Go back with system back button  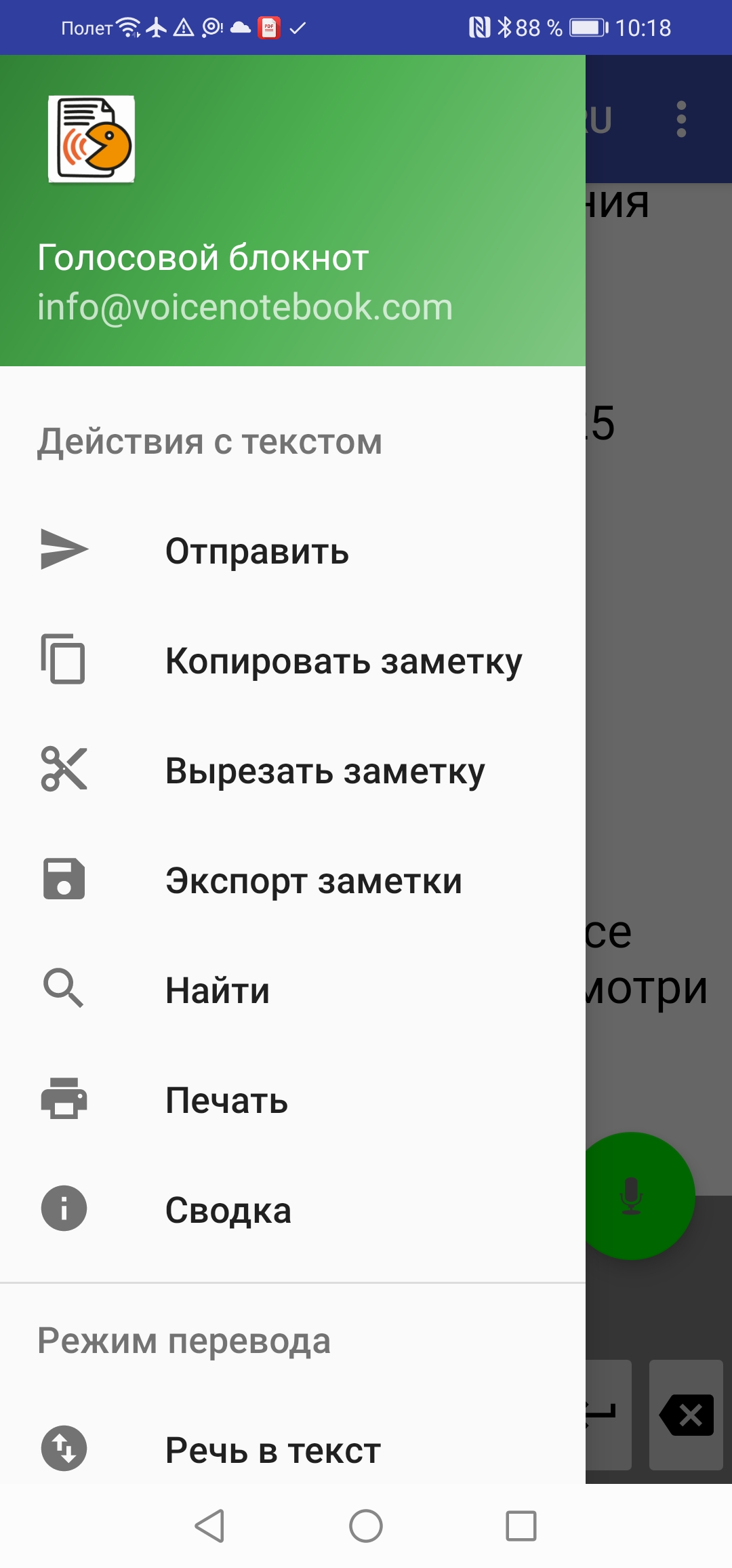pos(209,1526)
